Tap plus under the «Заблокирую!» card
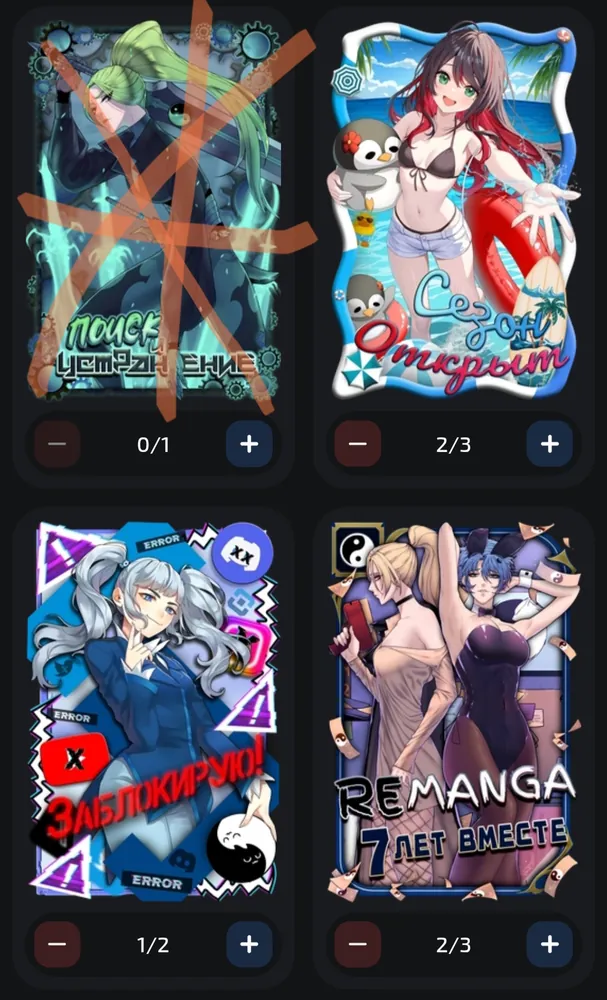 (249, 944)
